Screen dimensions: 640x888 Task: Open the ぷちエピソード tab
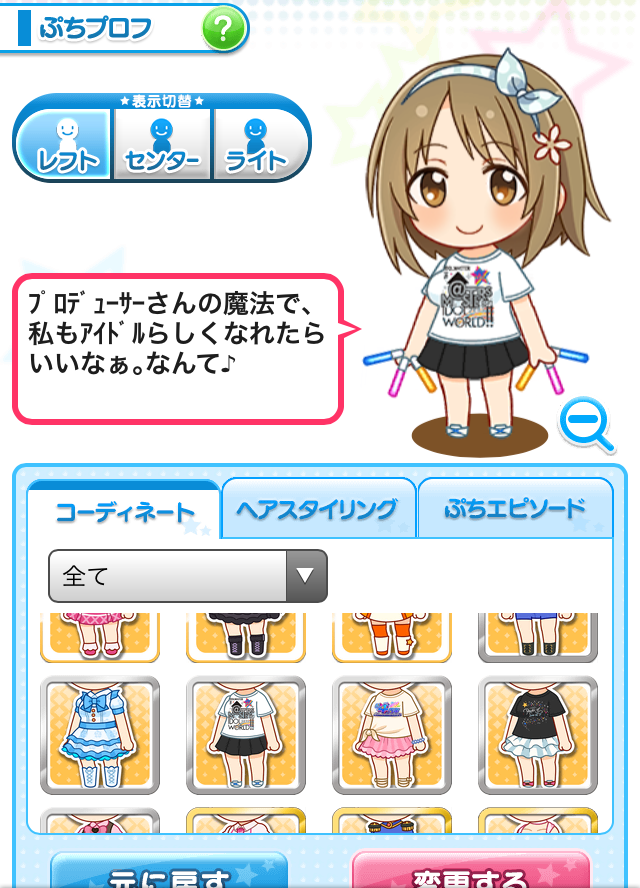[x=514, y=509]
